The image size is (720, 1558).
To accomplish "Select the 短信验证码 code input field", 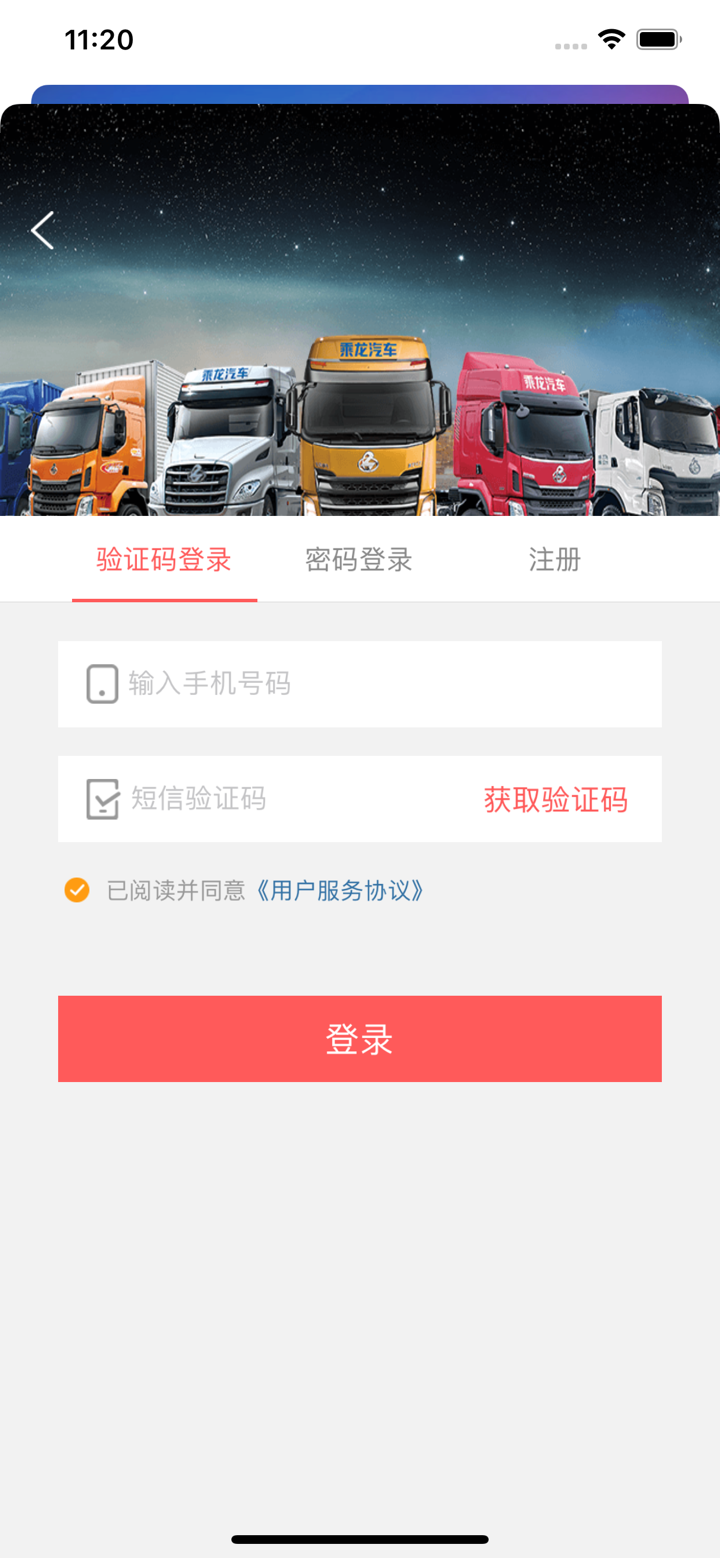I will click(250, 799).
